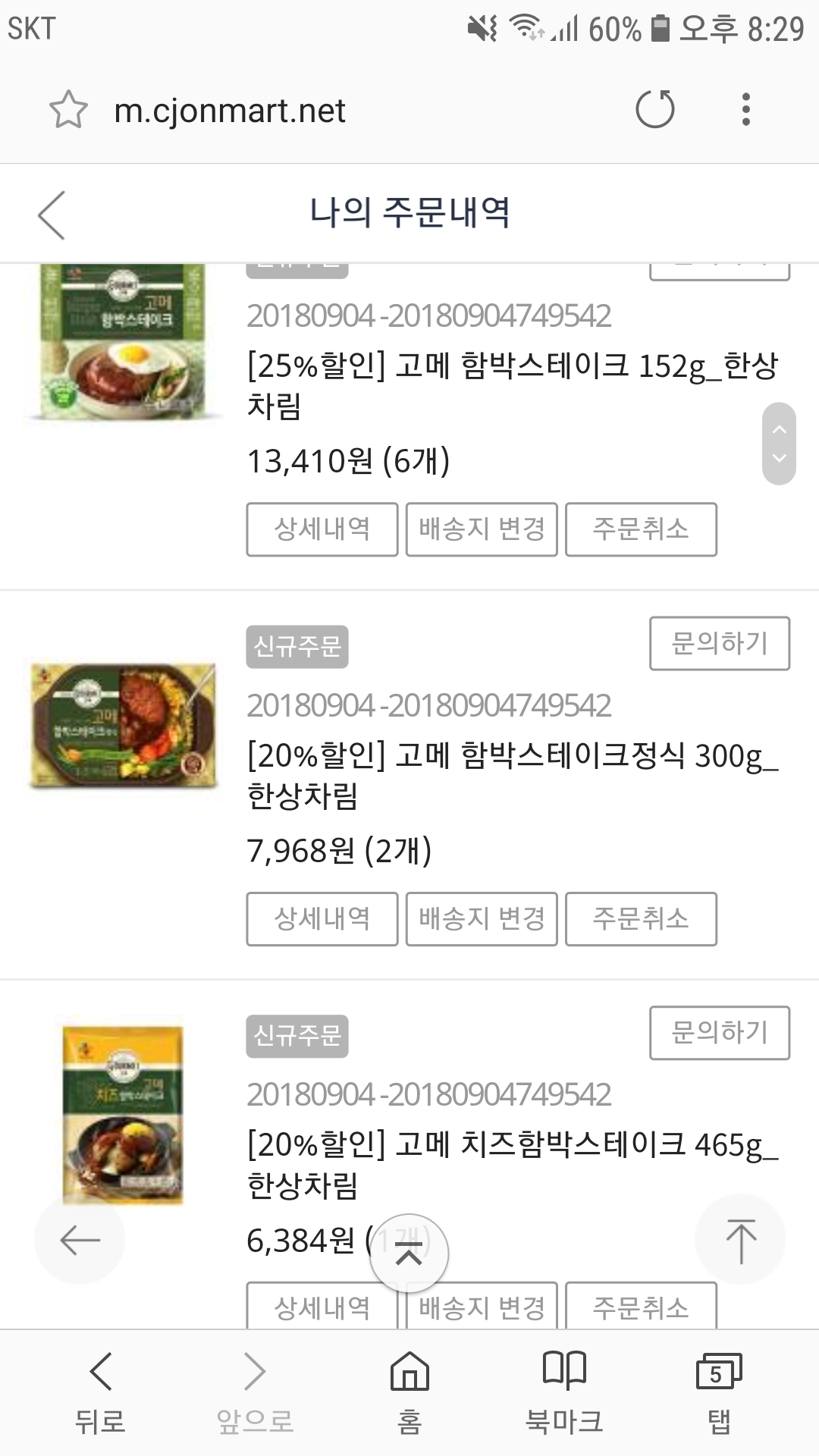Screen dimensions: 819x1456
Task: Go back from 나의 주문내역 header
Action: coord(52,215)
